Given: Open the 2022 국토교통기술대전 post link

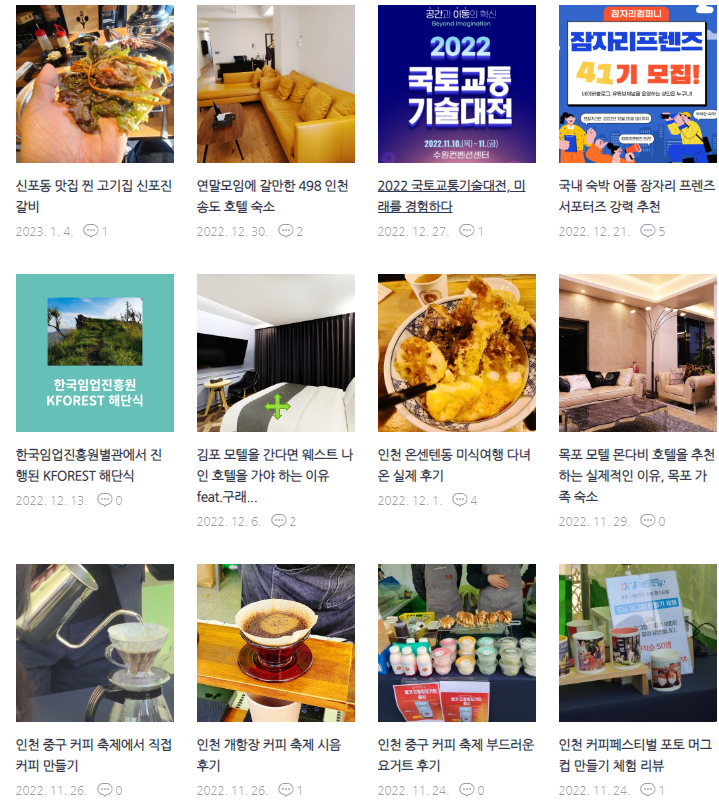Looking at the screenshot, I should (456, 196).
